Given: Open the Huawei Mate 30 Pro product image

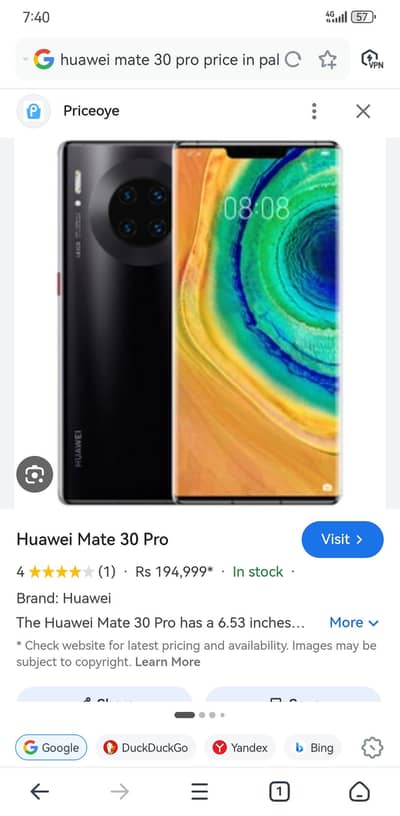Looking at the screenshot, I should (x=200, y=323).
